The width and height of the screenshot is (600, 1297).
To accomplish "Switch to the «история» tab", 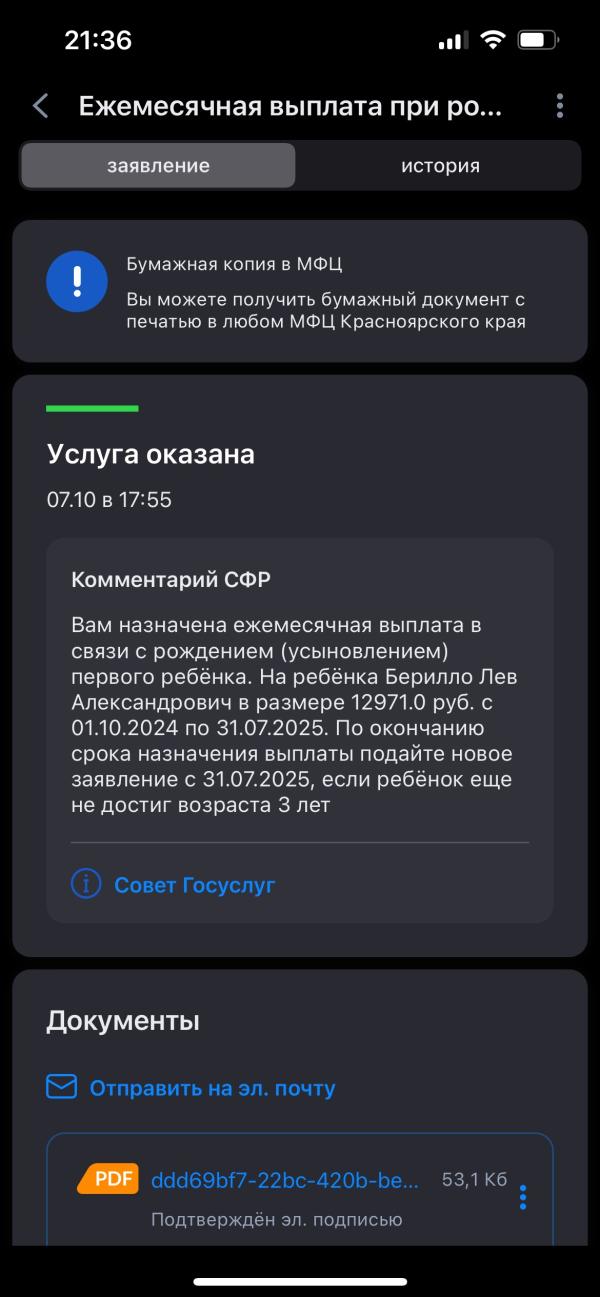I will 440,166.
